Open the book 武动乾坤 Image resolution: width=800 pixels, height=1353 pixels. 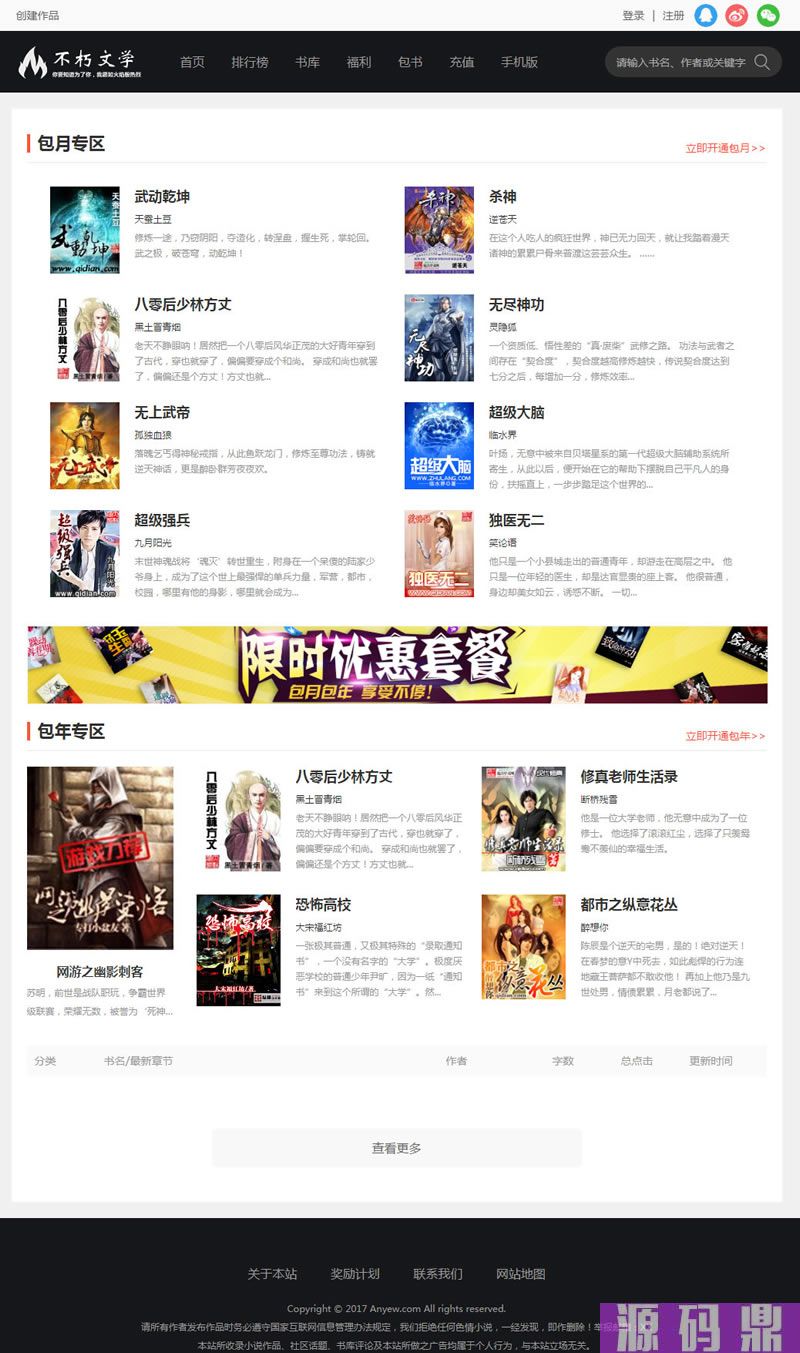[162, 196]
